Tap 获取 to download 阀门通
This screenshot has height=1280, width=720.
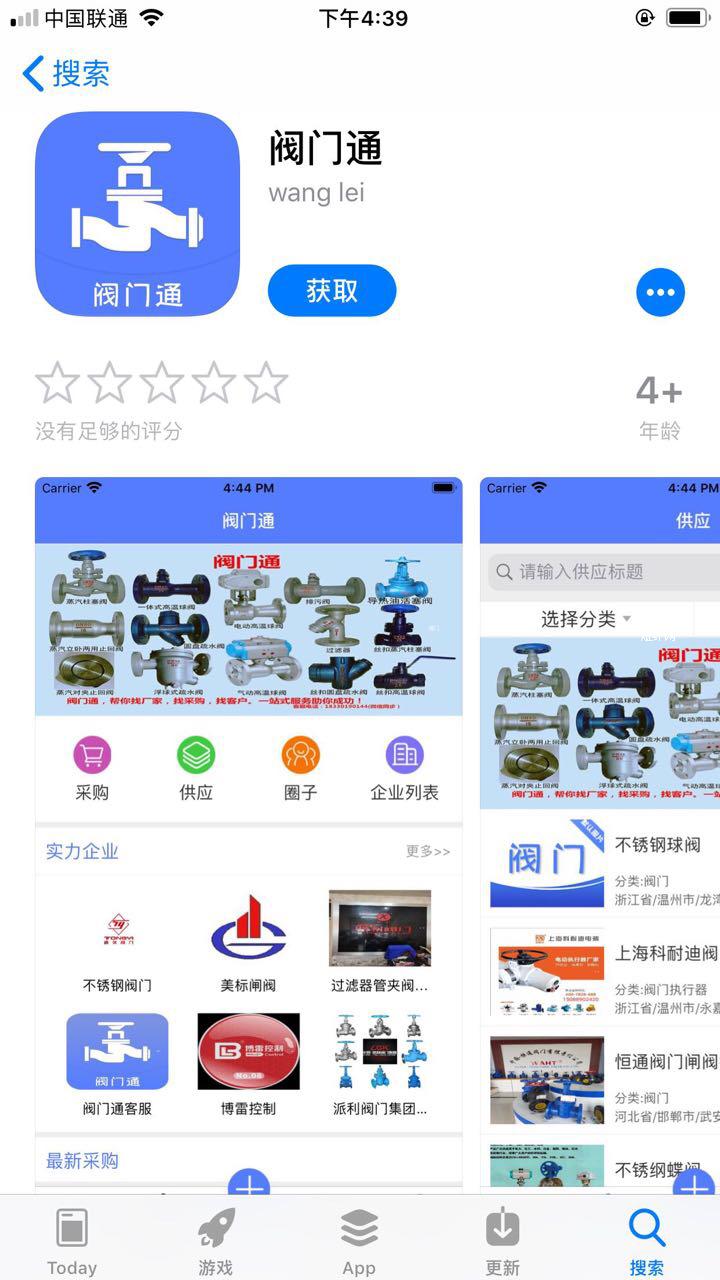332,291
